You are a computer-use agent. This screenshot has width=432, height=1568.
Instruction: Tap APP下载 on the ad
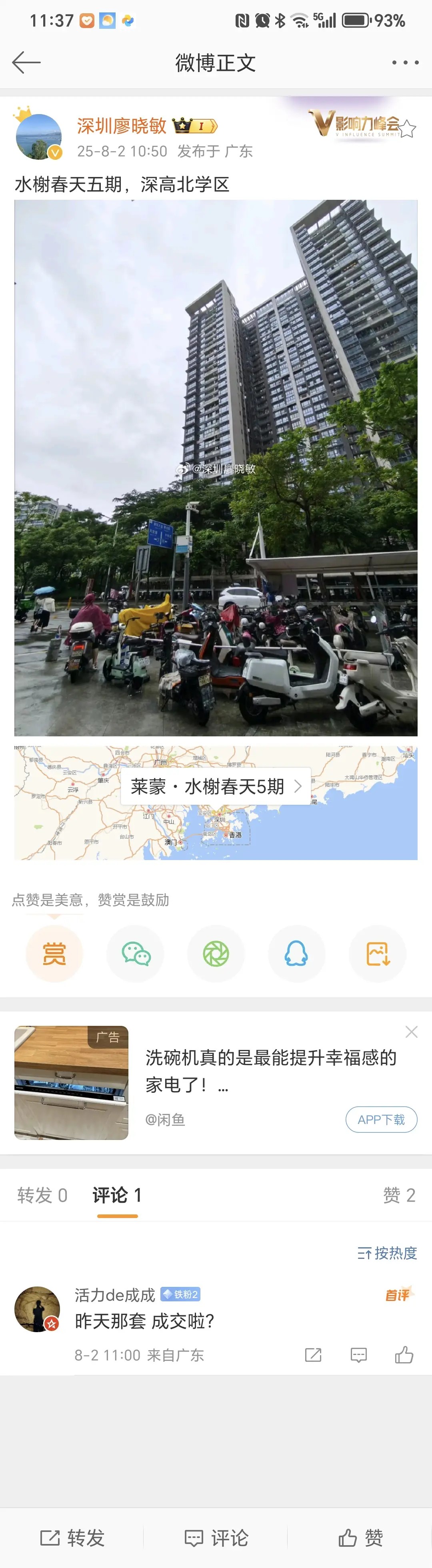click(x=381, y=1120)
